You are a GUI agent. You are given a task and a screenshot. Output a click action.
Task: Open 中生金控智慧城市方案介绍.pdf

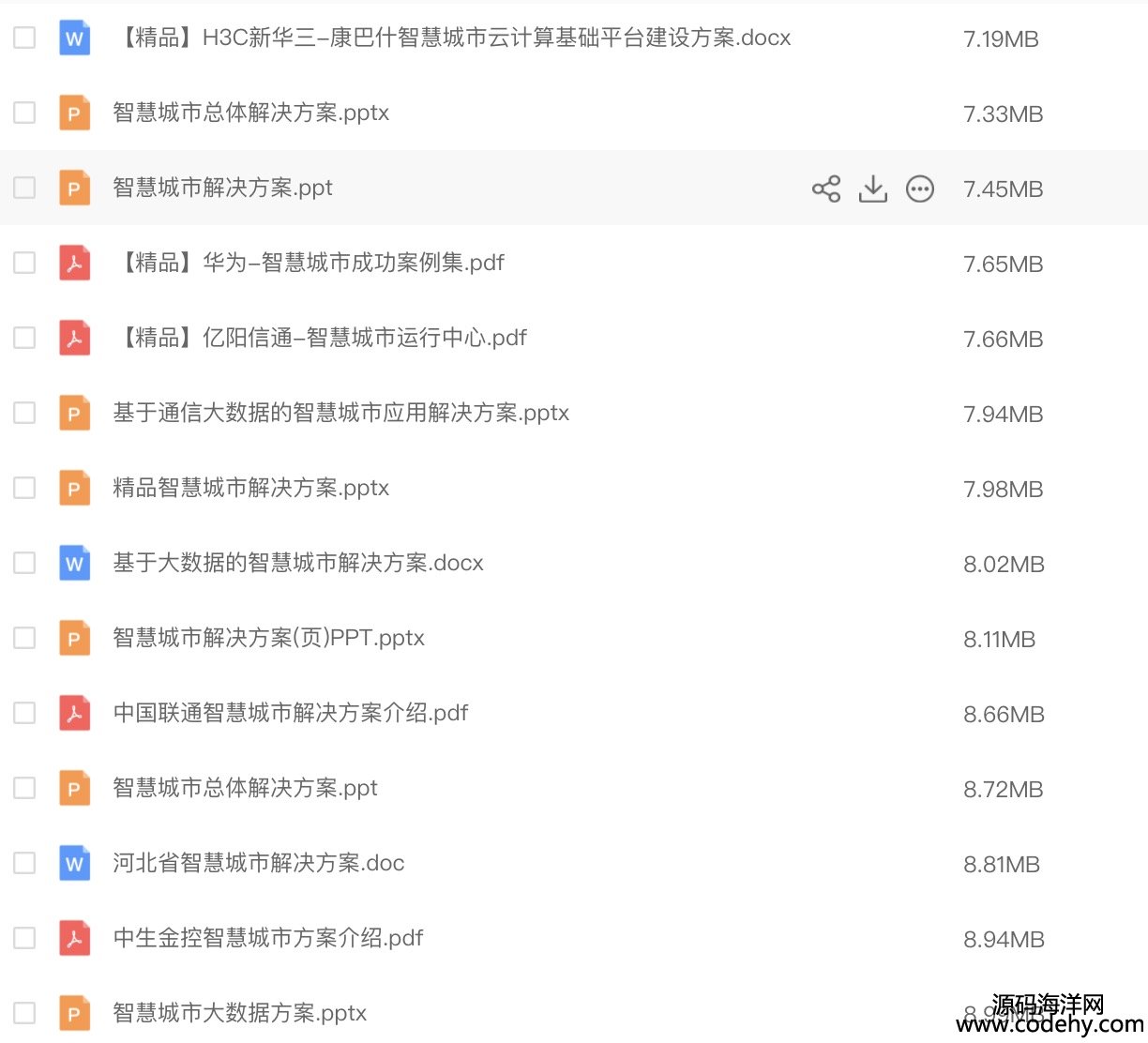[x=268, y=938]
